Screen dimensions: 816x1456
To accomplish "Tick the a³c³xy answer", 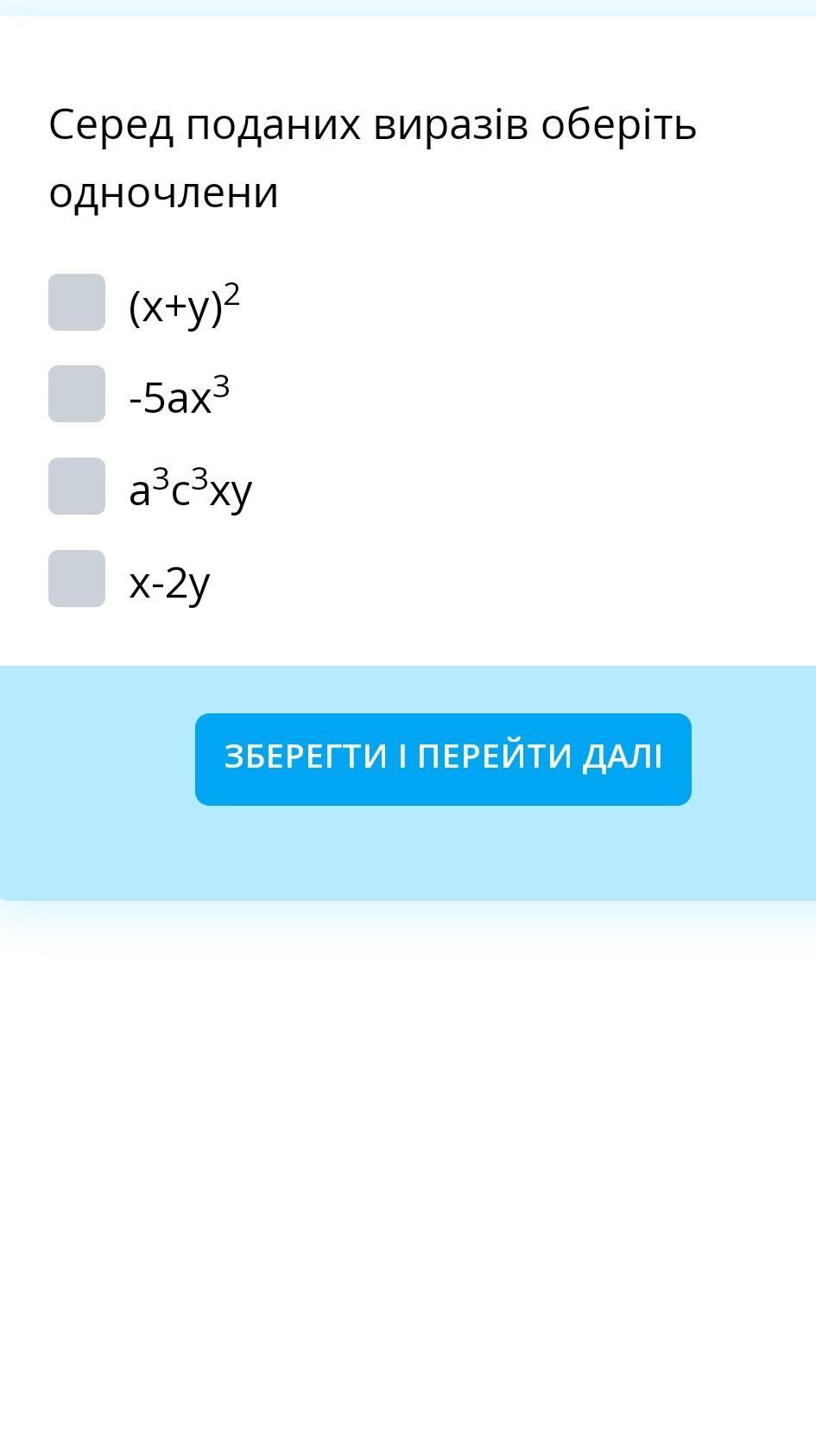I will (x=77, y=486).
